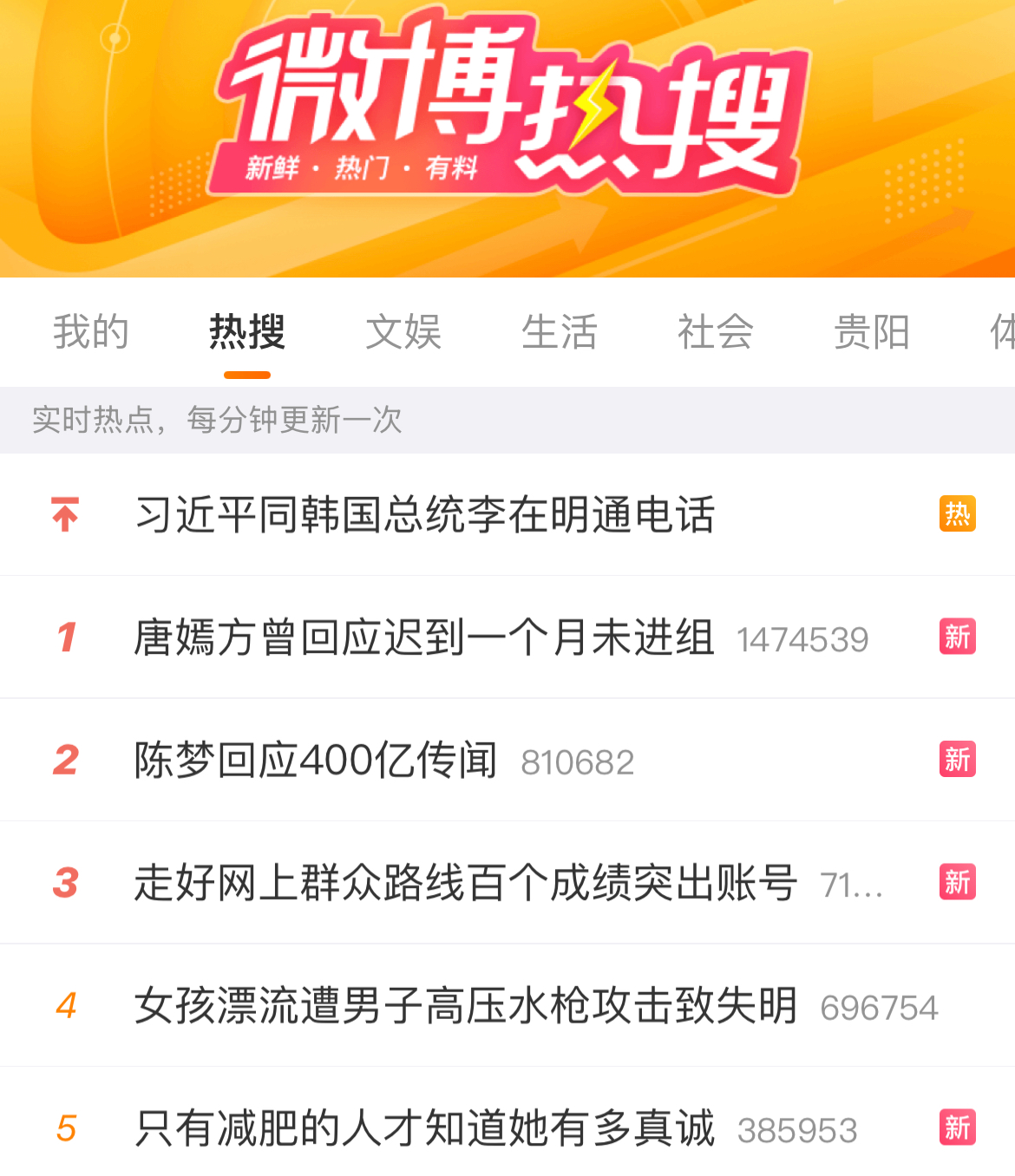The image size is (1015, 1176).
Task: View topic 陈梦回应400亿传闻
Action: 317,761
